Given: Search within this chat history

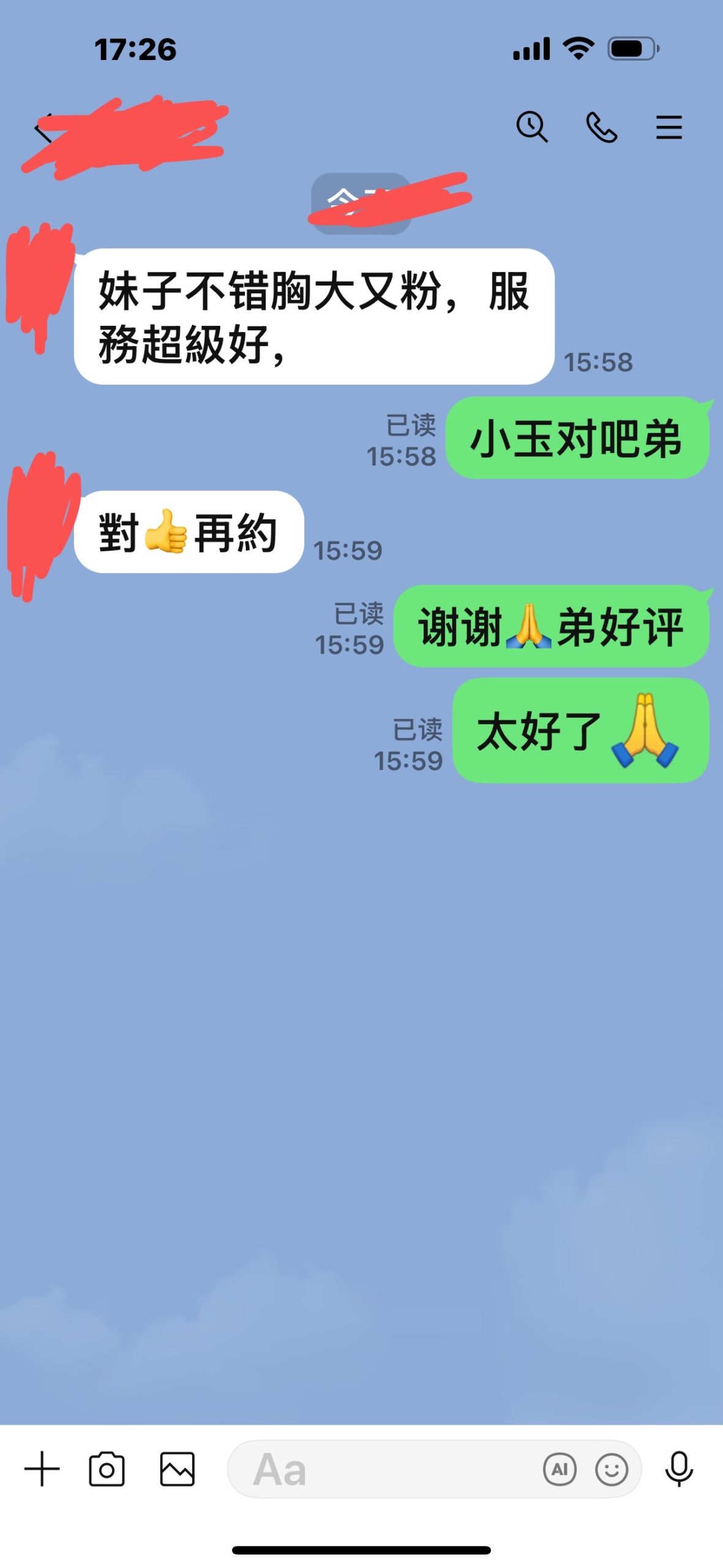Looking at the screenshot, I should click(x=531, y=127).
